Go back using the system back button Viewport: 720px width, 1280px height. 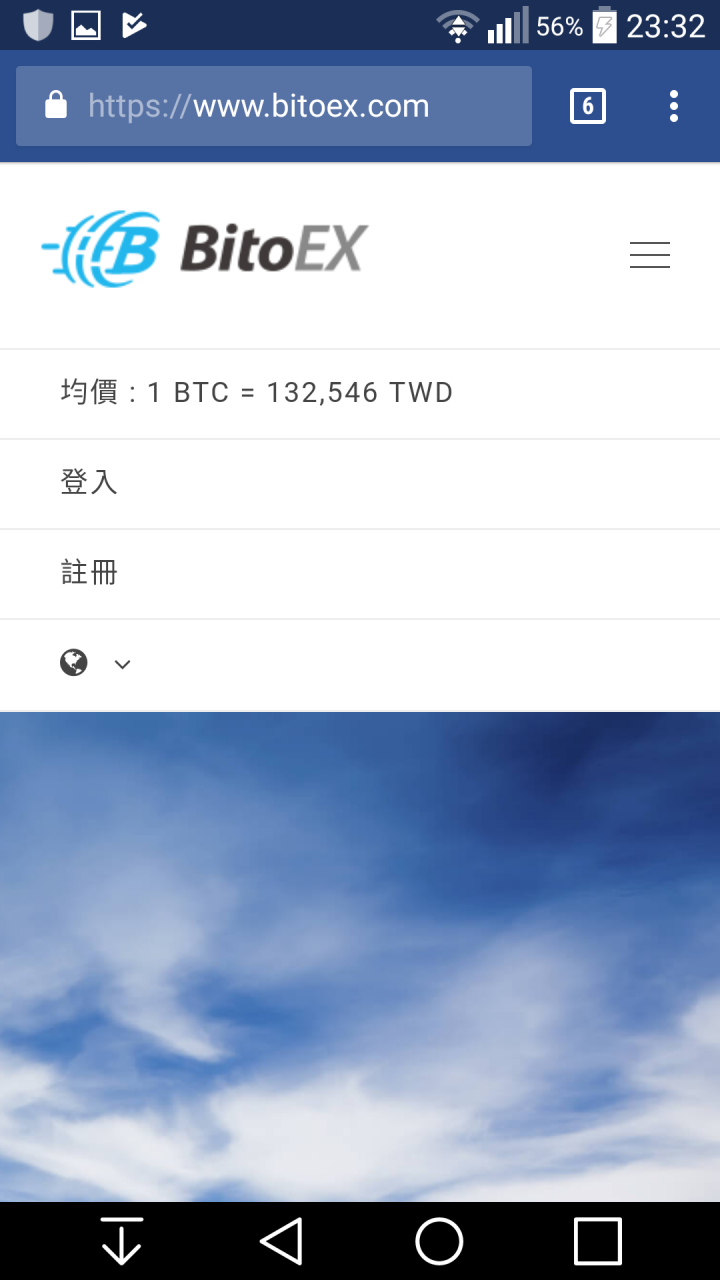pyautogui.click(x=281, y=1241)
